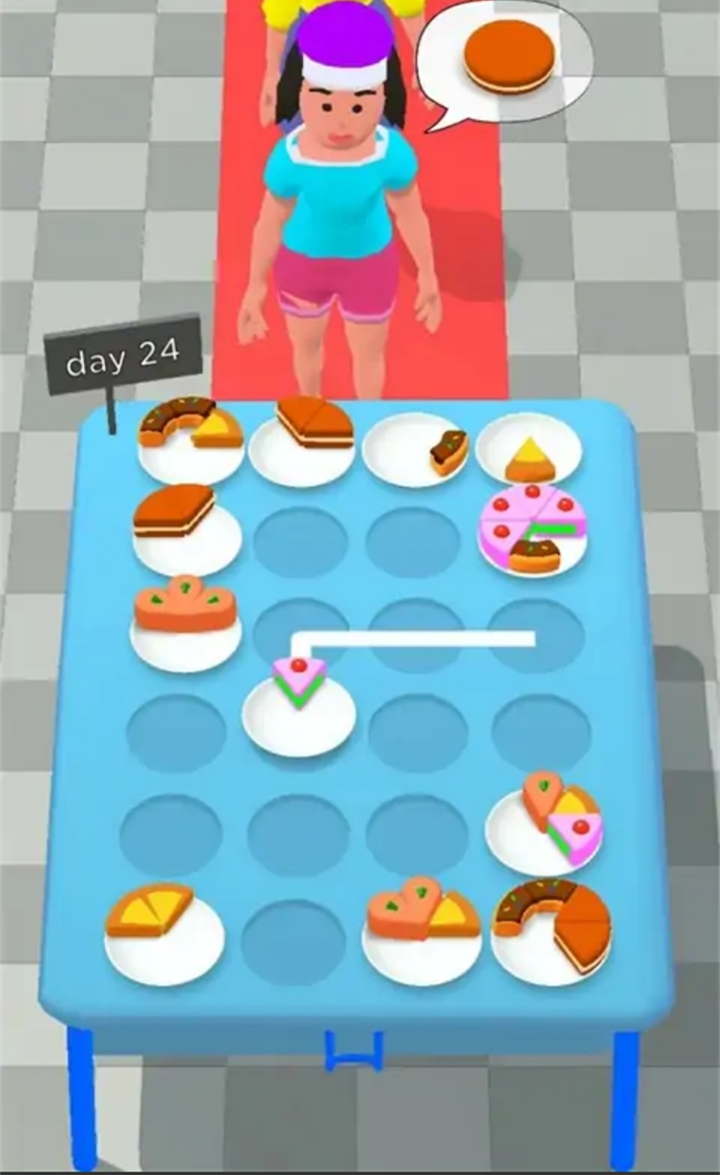Select the bottom plate with only yellow pie slices
Image resolution: width=720 pixels, height=1175 pixels.
click(163, 930)
